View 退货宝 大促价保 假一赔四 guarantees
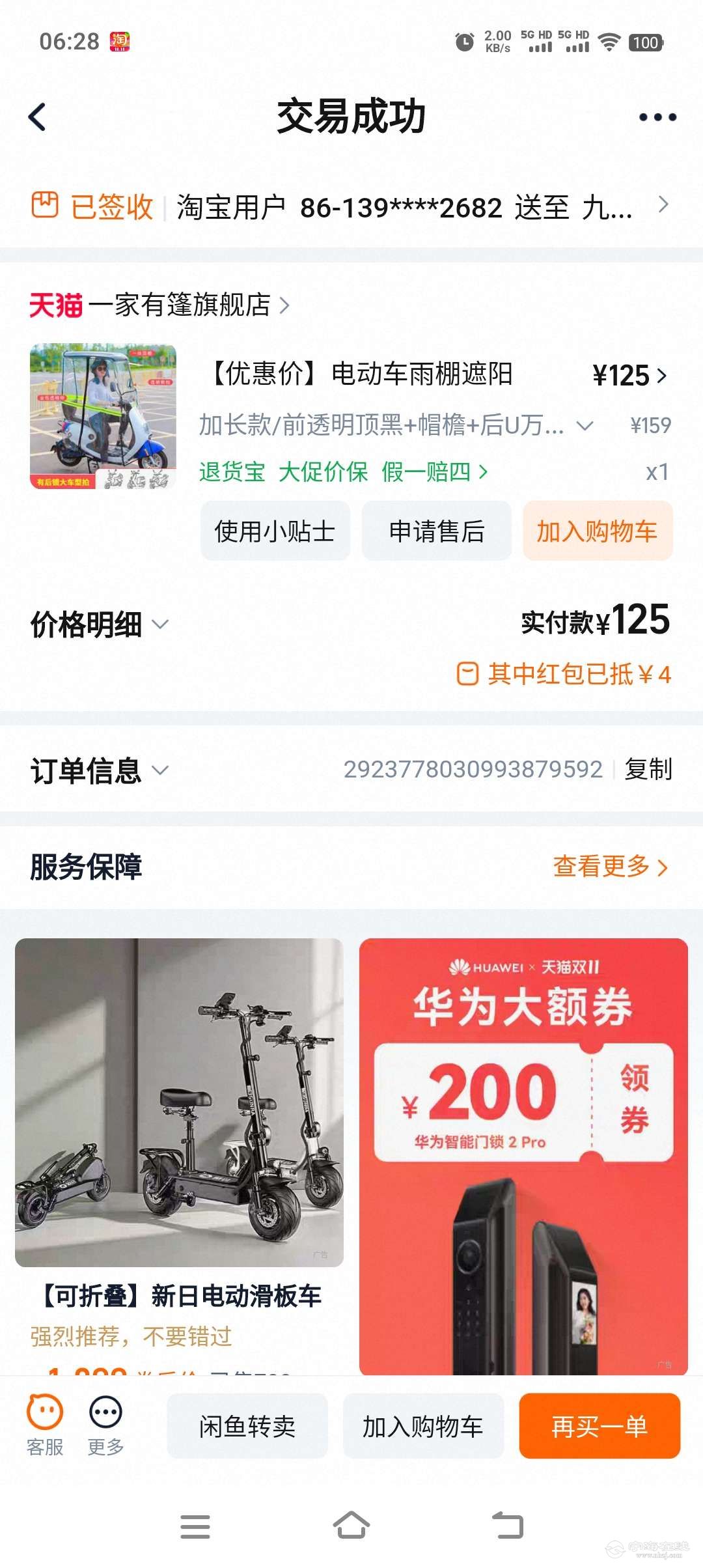703x1568 pixels. coord(343,471)
